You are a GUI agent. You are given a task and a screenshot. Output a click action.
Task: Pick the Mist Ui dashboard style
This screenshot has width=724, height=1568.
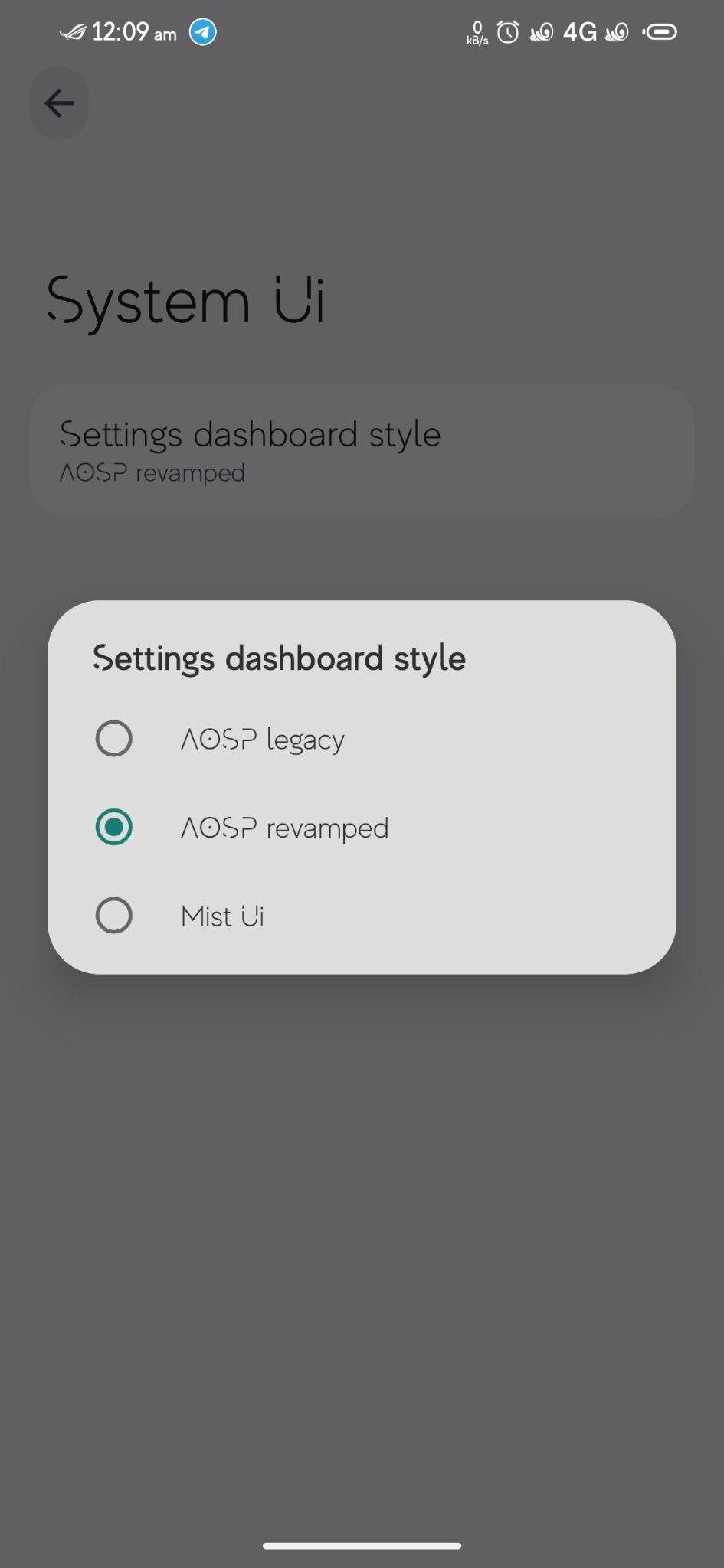362,916
